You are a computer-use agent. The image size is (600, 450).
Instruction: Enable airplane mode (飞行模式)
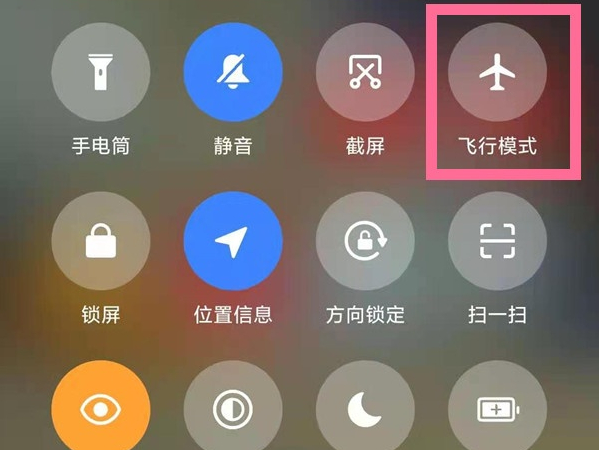tap(497, 75)
